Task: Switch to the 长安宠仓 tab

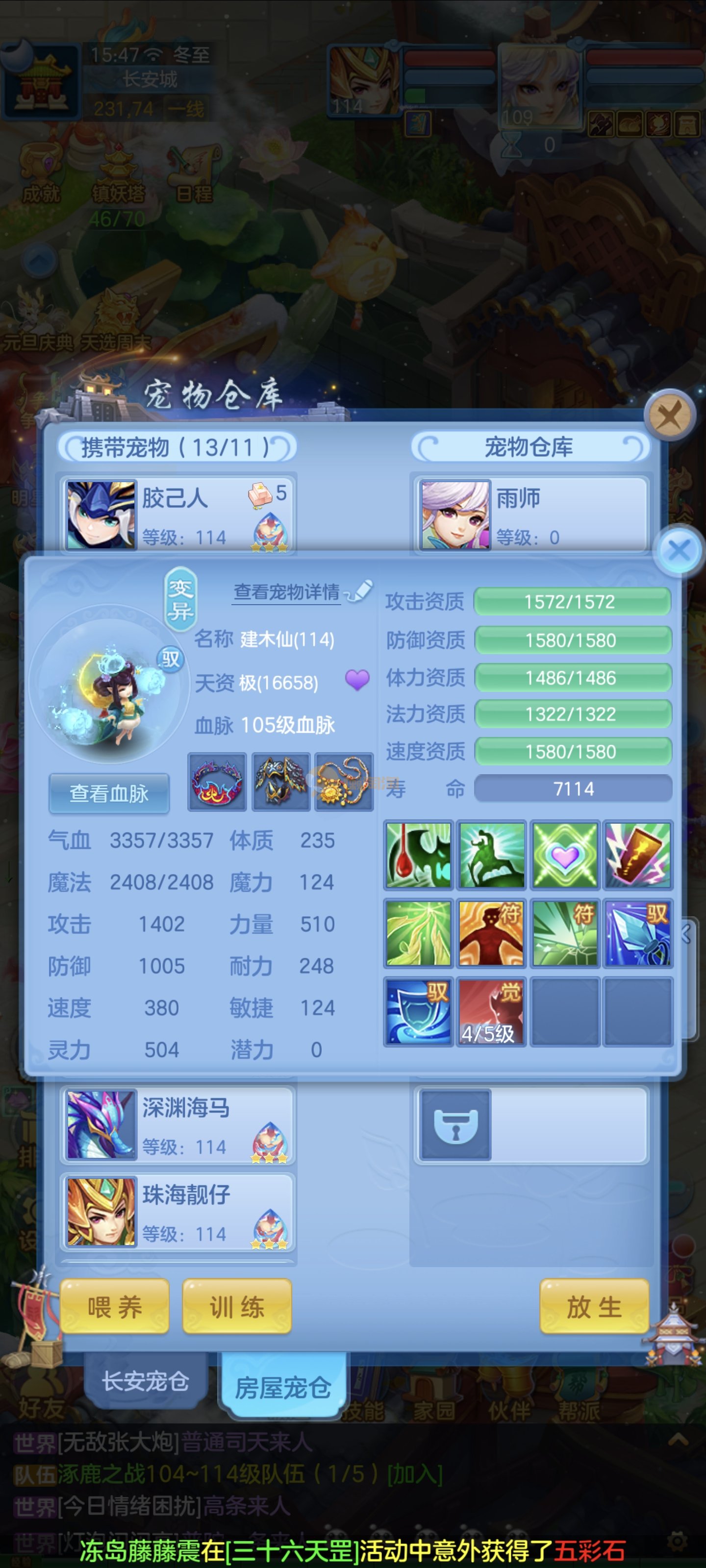Action: [145, 1380]
